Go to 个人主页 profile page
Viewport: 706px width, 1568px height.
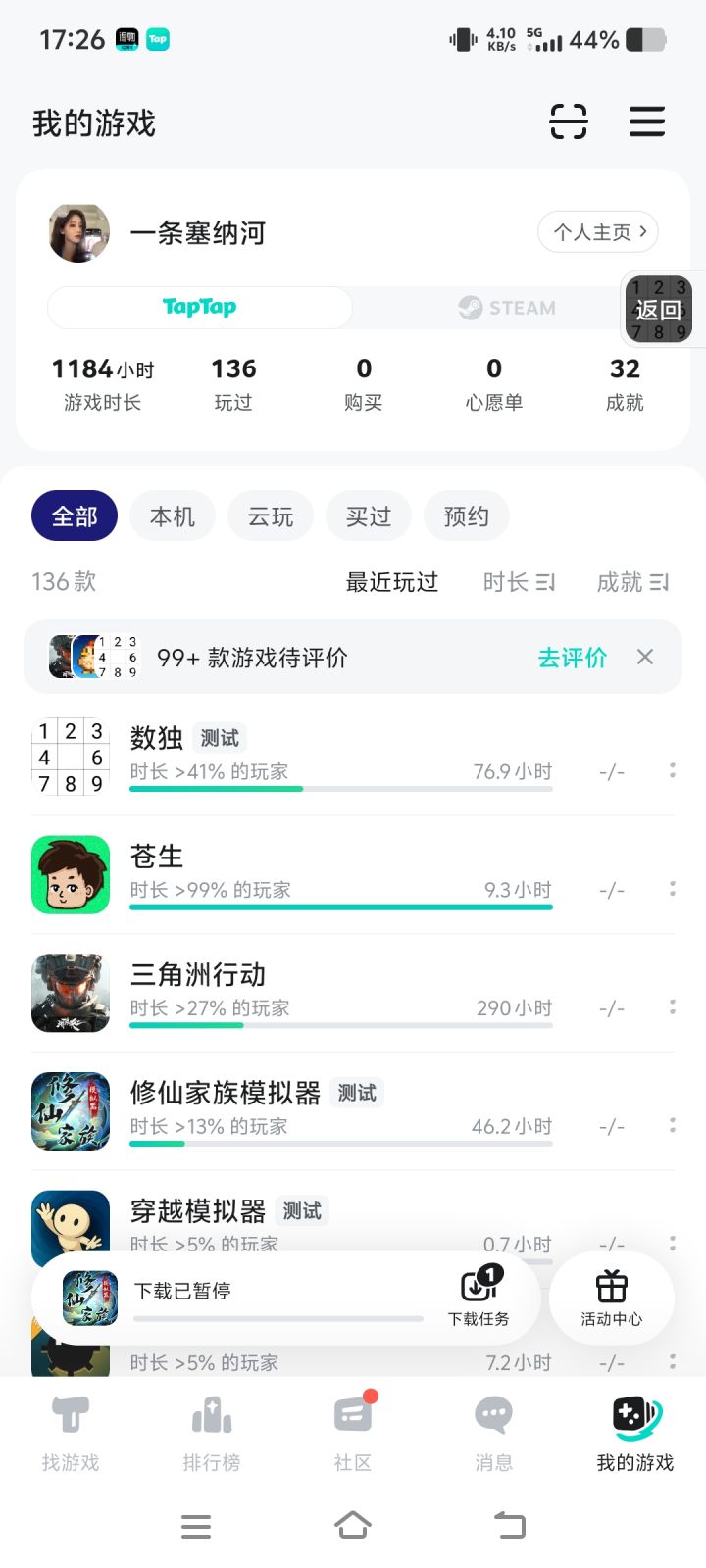pos(598,232)
